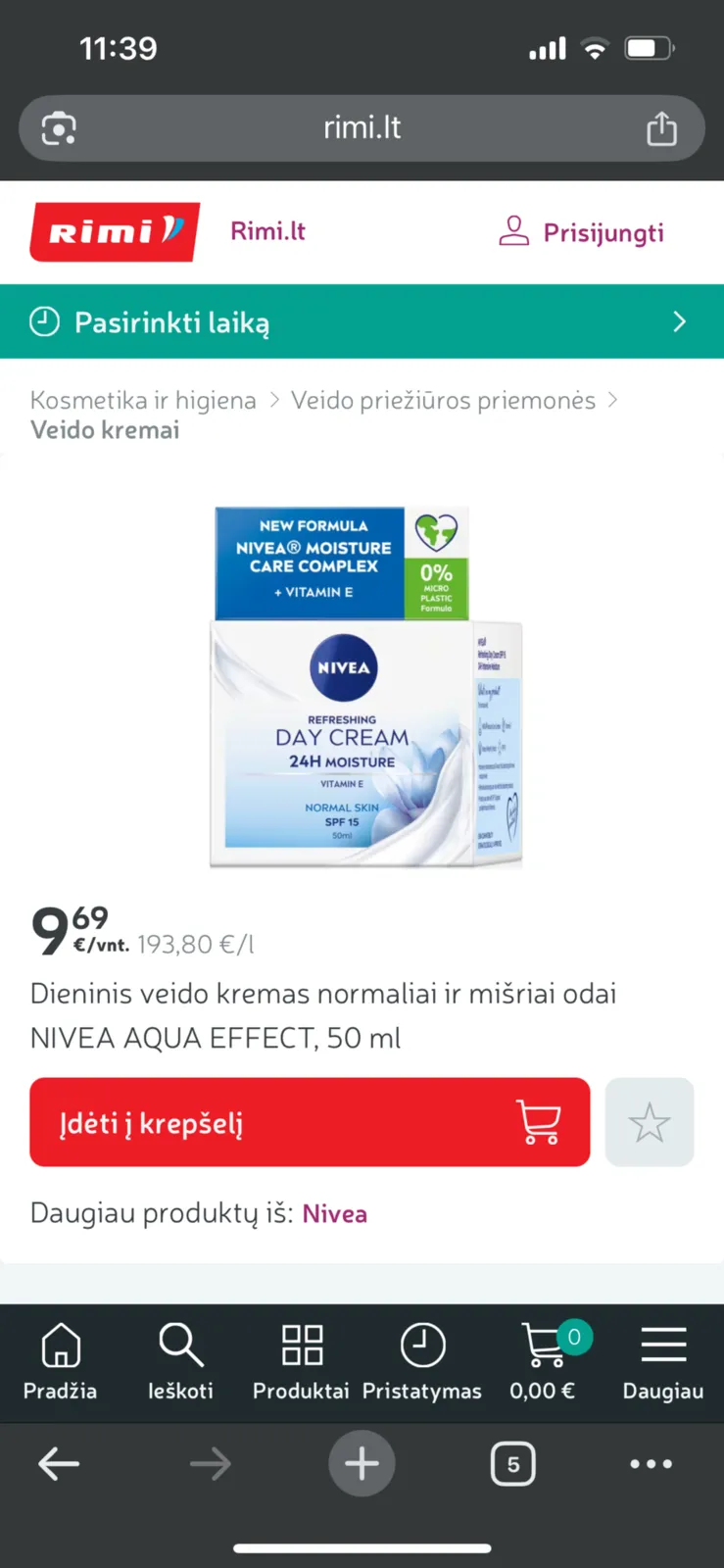Share this page from the address bar
The width and height of the screenshot is (724, 1568).
click(x=661, y=128)
